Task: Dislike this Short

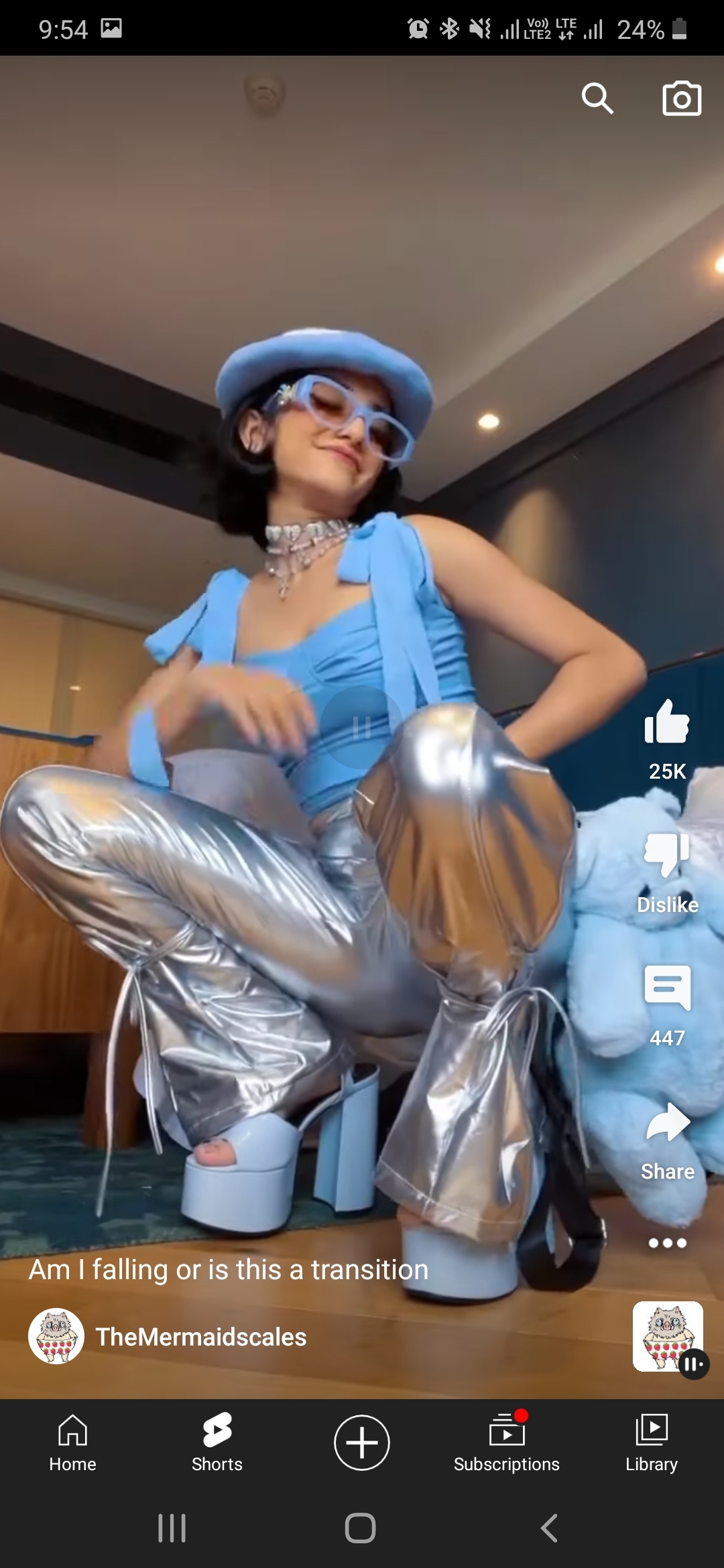Action: 667,856
